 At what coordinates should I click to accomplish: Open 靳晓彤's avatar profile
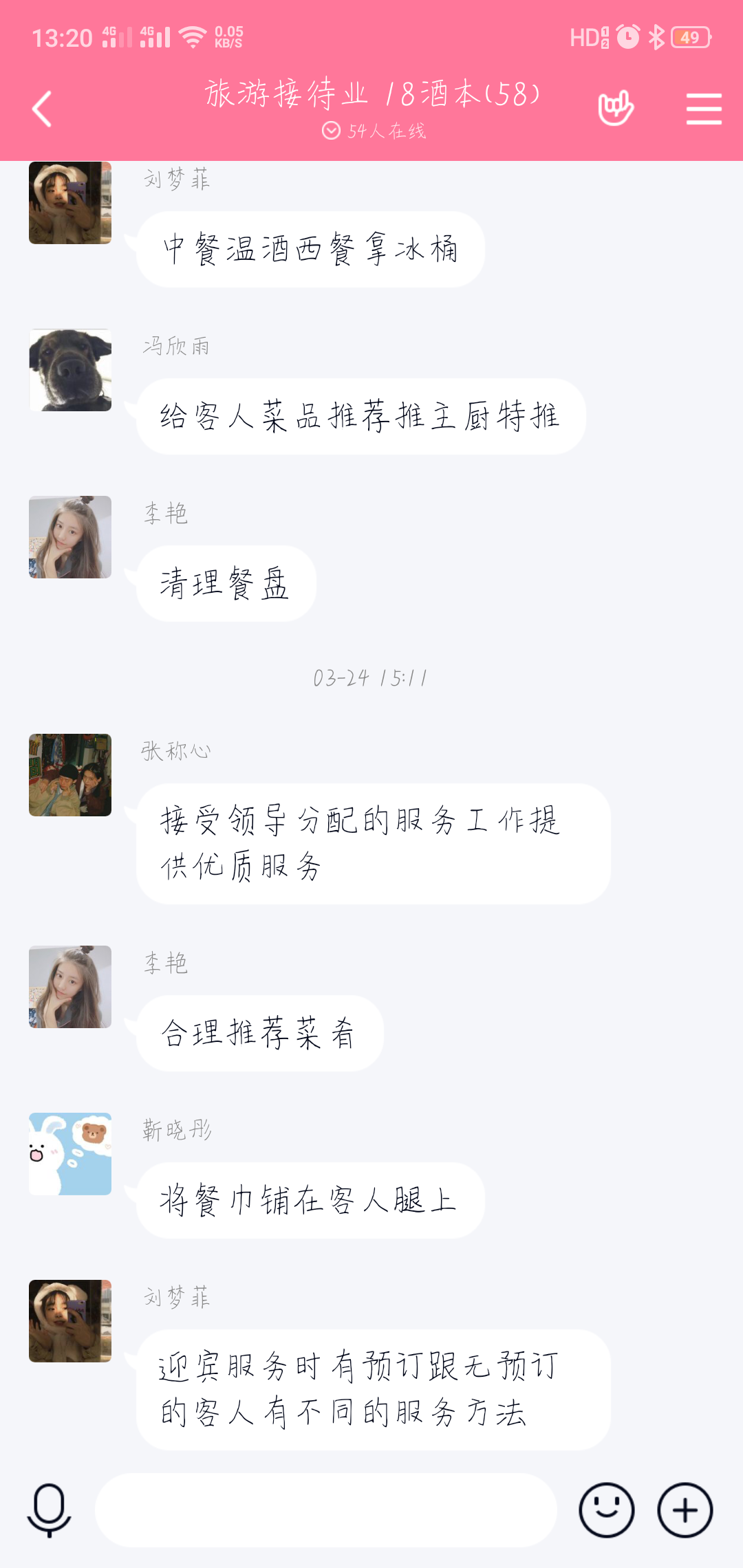click(x=70, y=1154)
